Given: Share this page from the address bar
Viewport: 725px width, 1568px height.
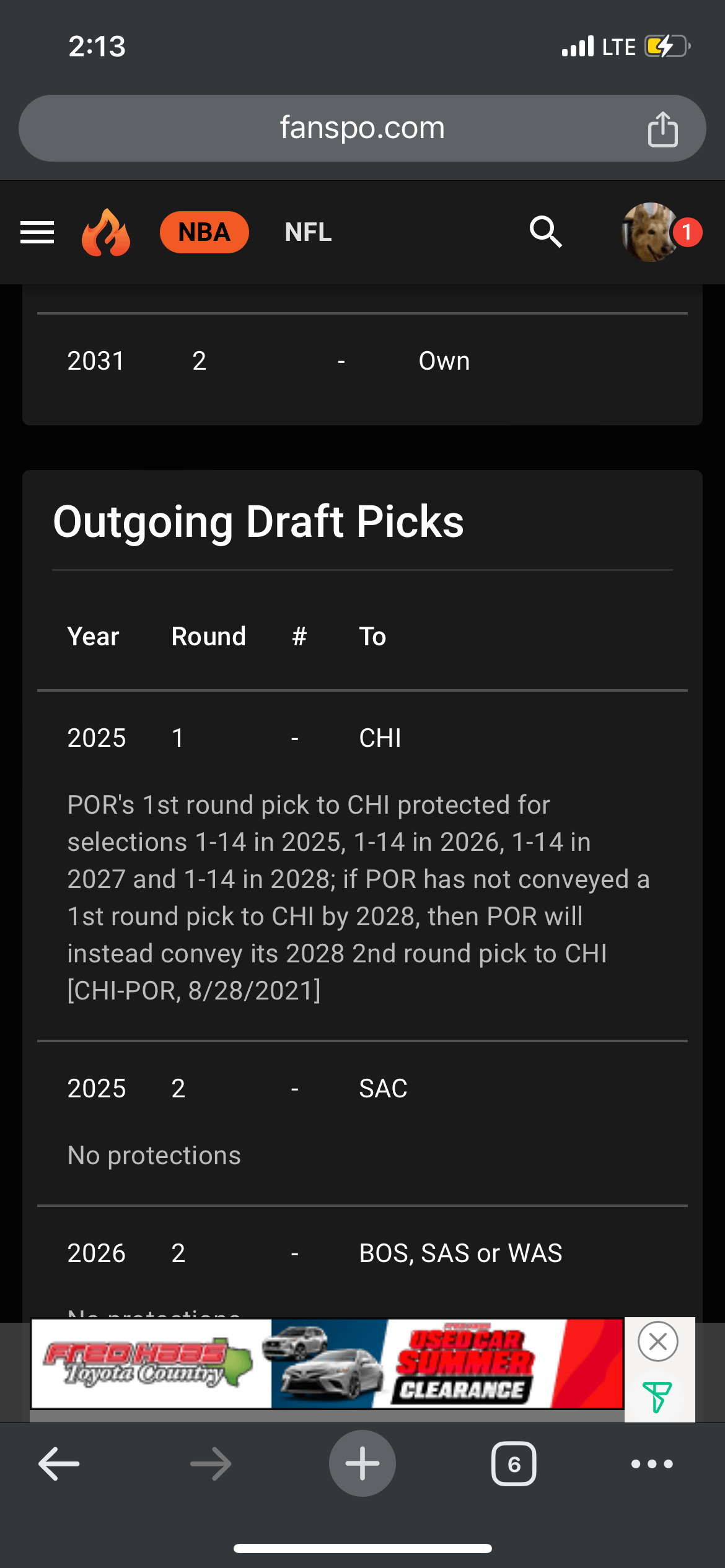Looking at the screenshot, I should (x=662, y=129).
